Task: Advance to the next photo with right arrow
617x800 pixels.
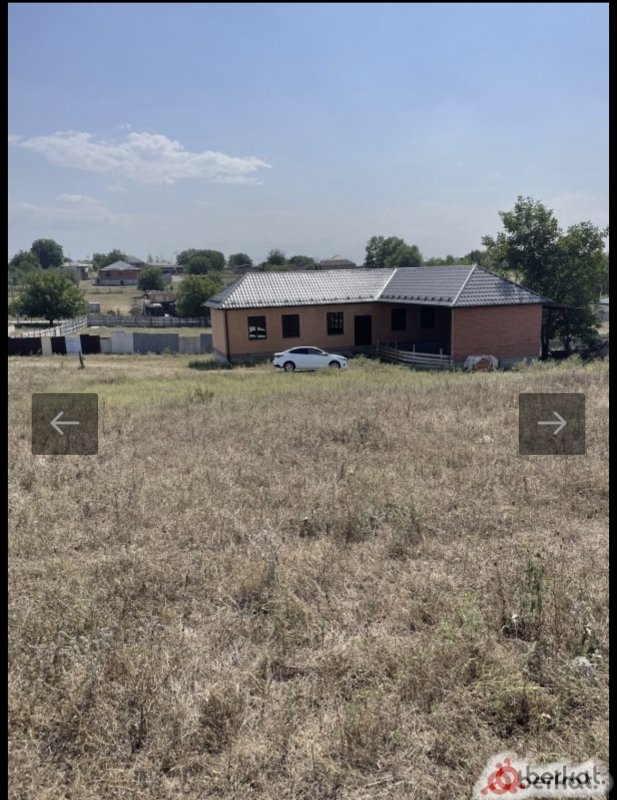Action: [551, 424]
